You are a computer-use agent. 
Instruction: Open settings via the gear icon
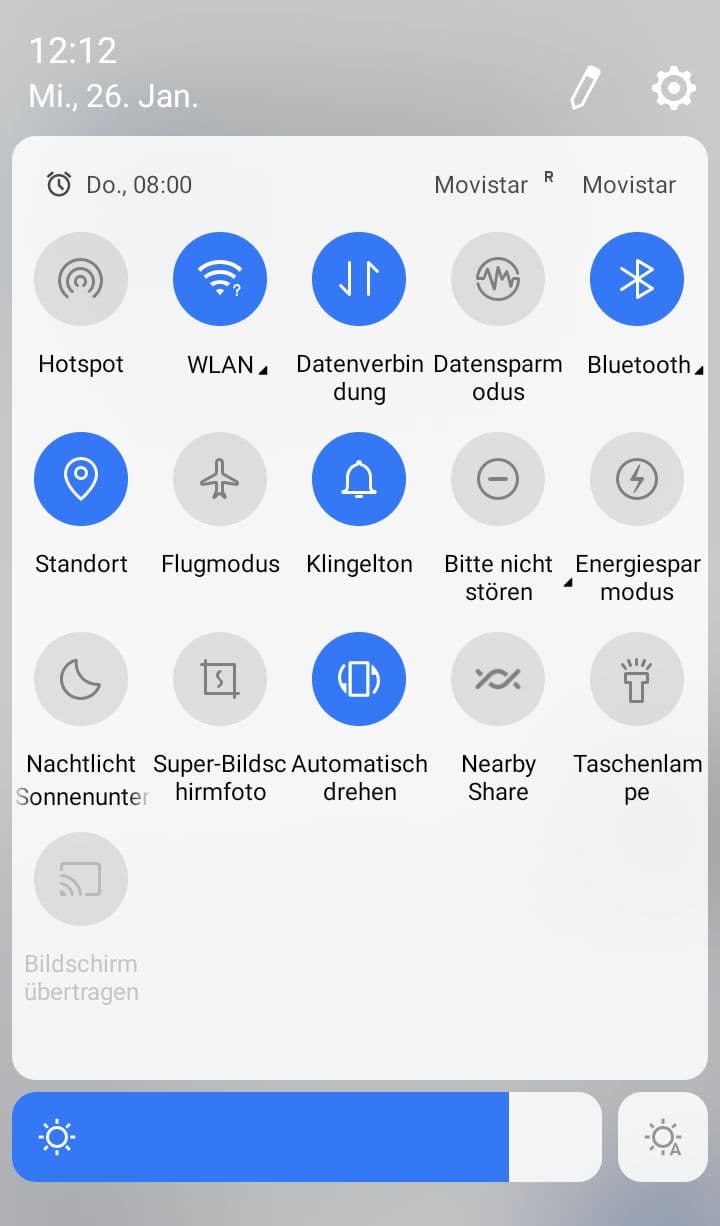(674, 88)
